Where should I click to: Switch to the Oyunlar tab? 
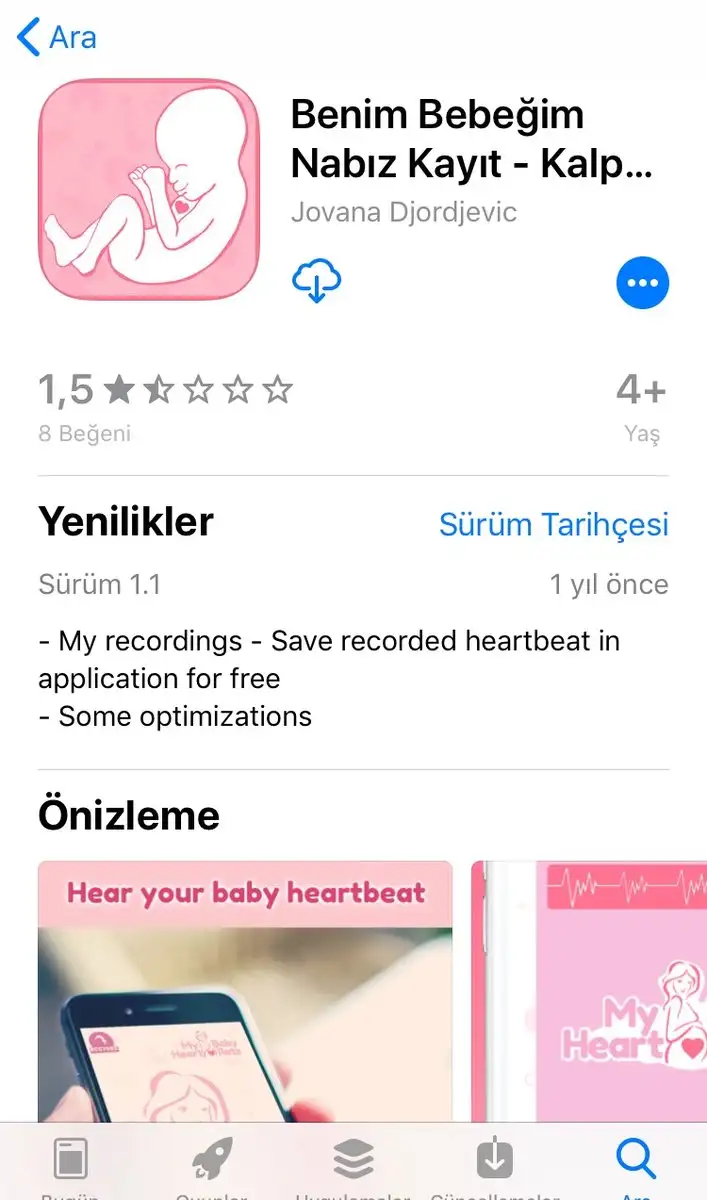(212, 1167)
